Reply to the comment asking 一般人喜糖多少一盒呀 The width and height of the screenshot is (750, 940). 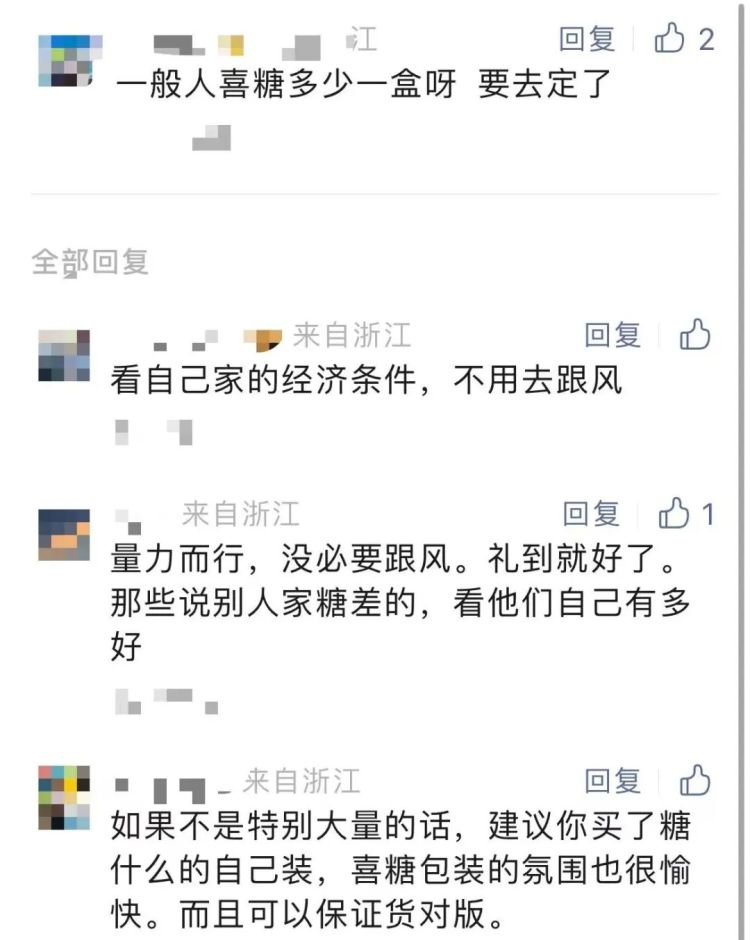click(587, 39)
